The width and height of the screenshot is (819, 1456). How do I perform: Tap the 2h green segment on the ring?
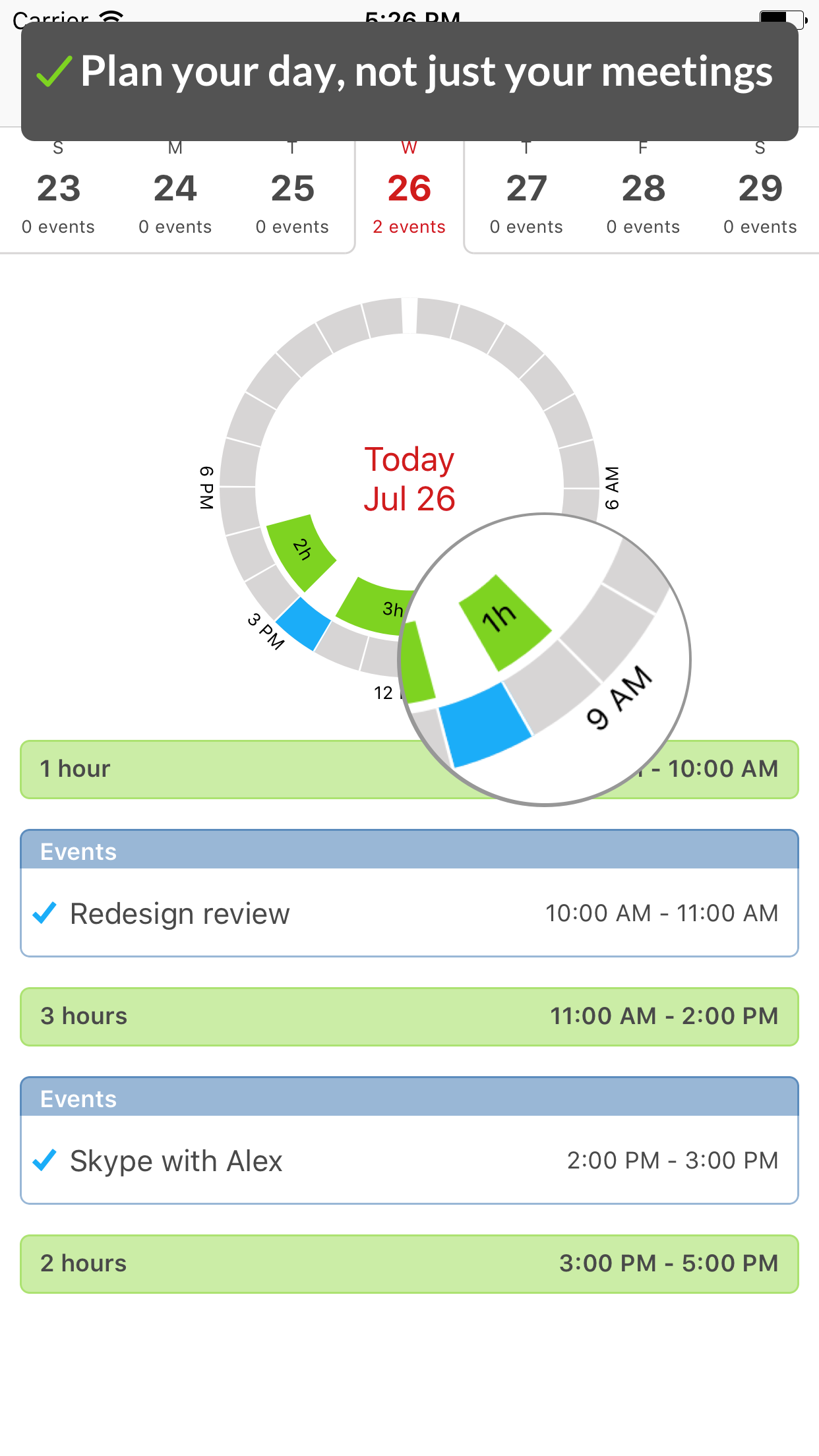click(x=301, y=549)
